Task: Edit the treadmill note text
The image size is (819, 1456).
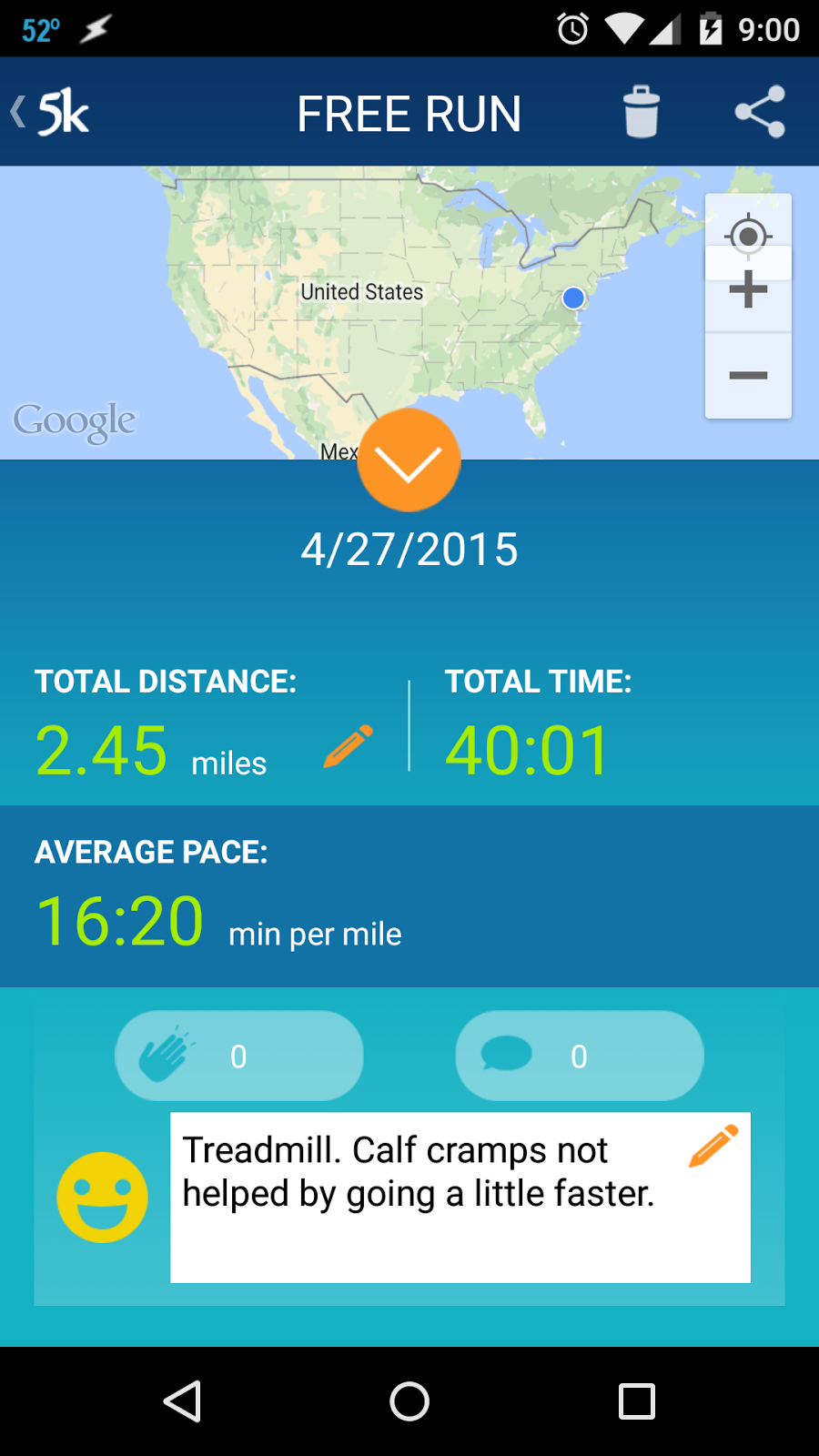Action: click(713, 1147)
